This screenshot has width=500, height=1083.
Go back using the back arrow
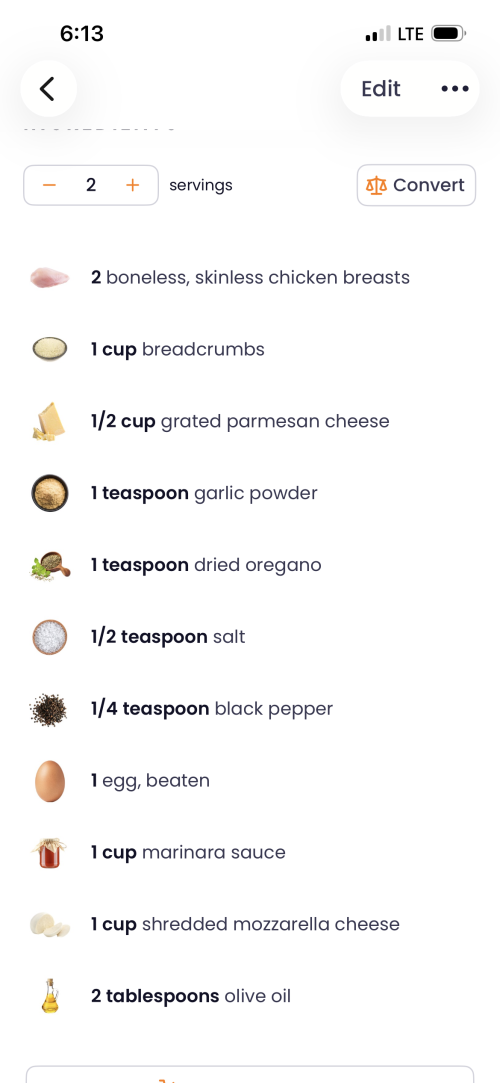click(x=48, y=88)
